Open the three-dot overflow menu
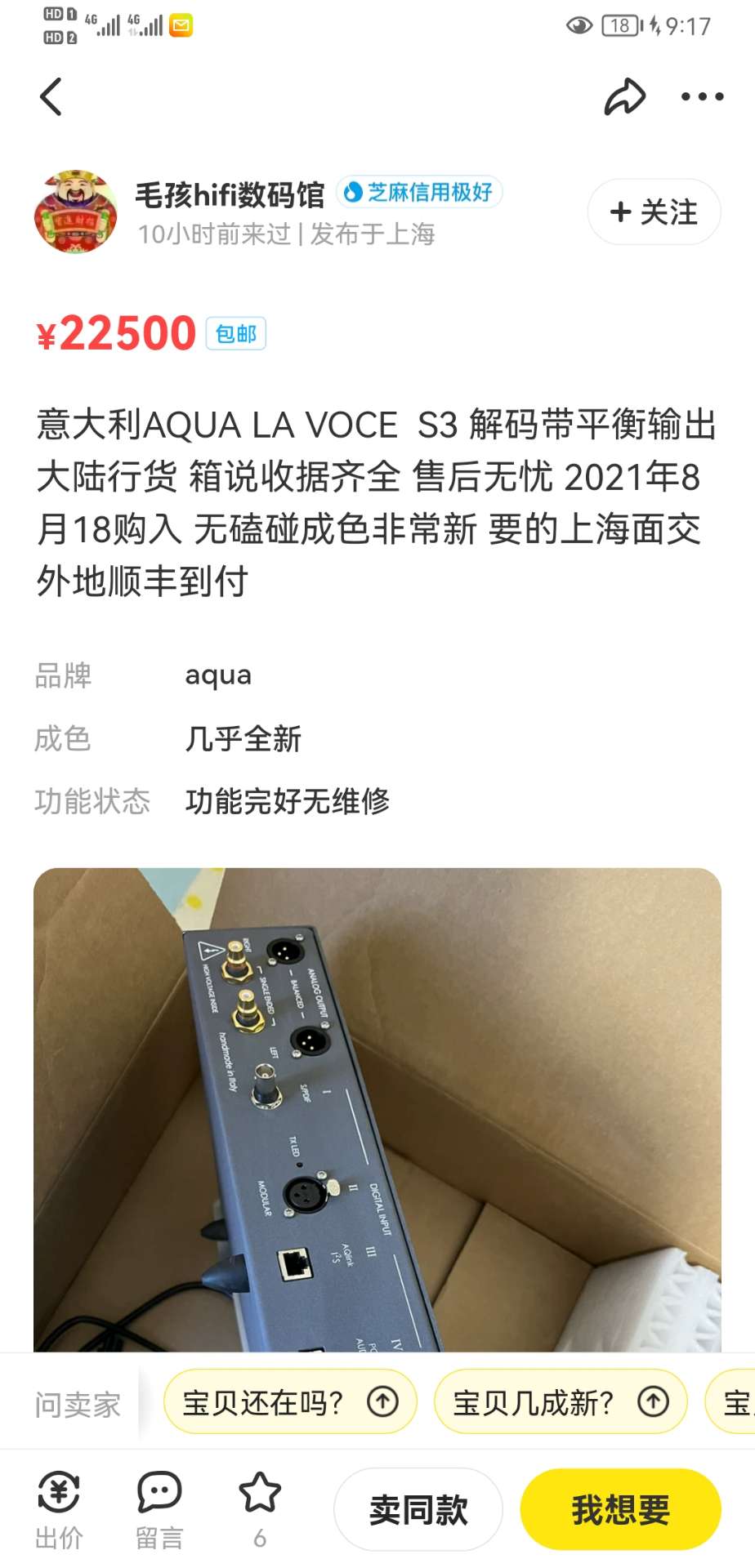 tap(702, 97)
